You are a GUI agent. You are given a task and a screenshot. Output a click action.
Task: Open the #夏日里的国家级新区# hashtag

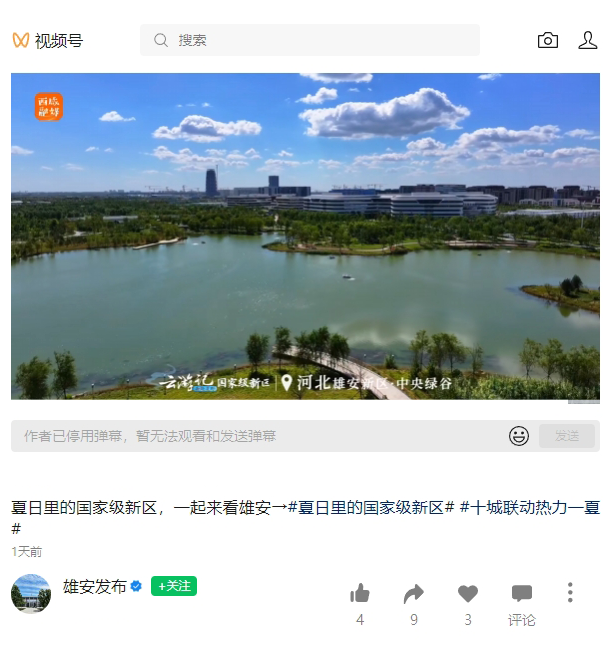371,508
